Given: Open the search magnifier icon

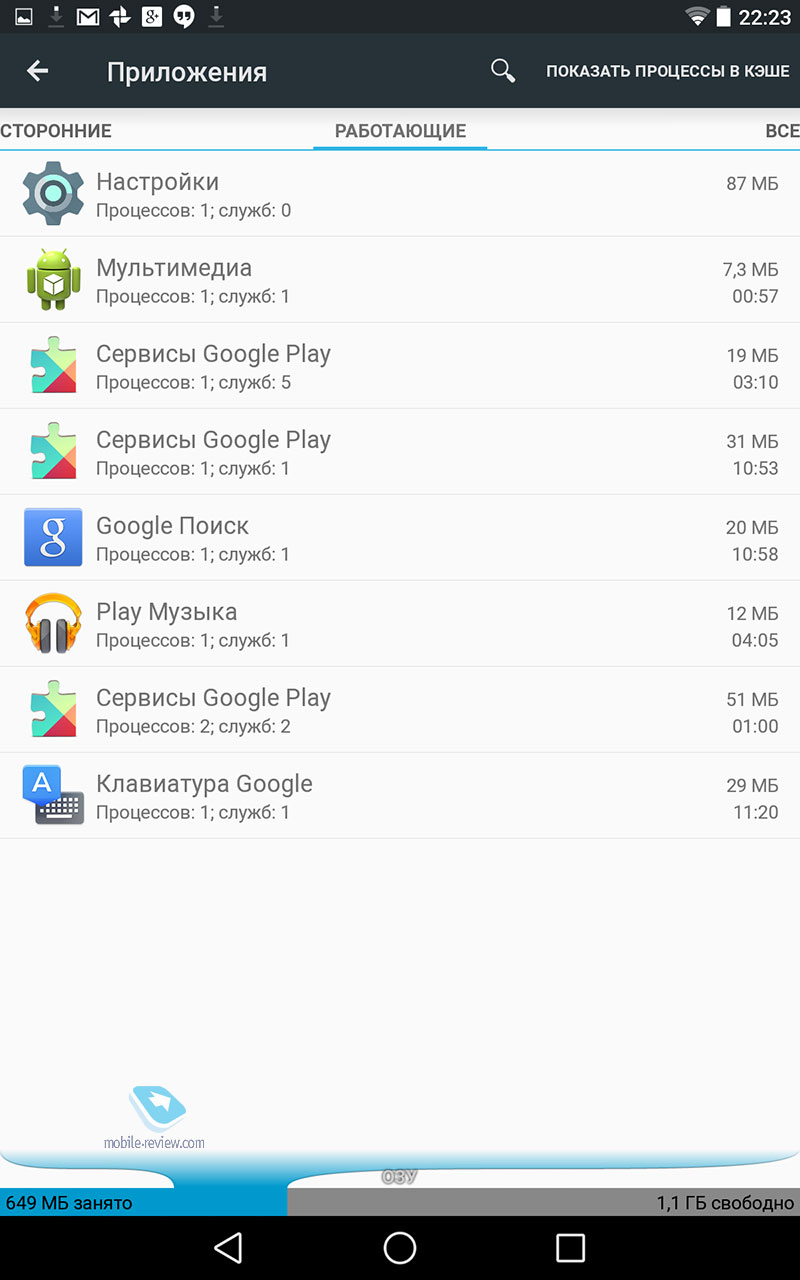Looking at the screenshot, I should (503, 71).
